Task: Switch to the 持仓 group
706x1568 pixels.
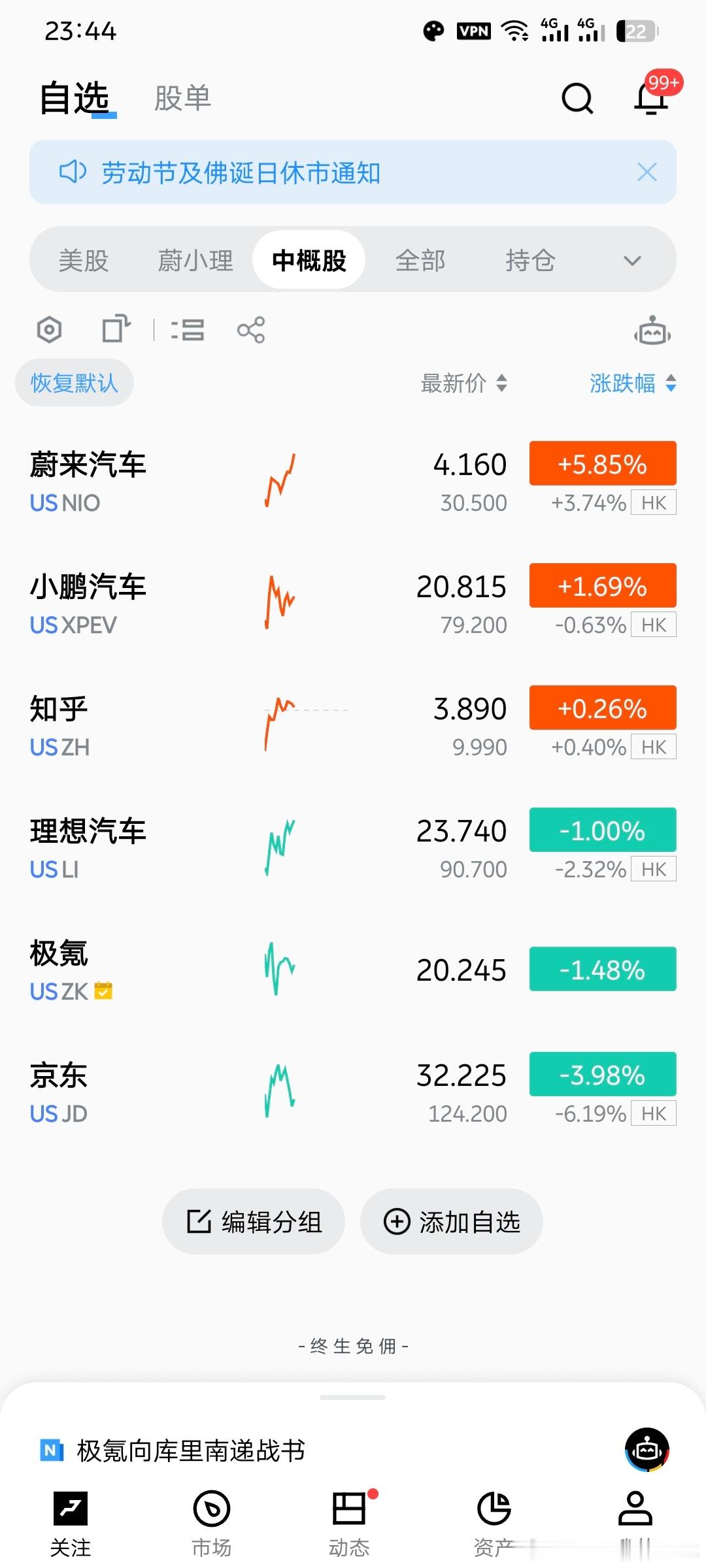Action: 530,261
